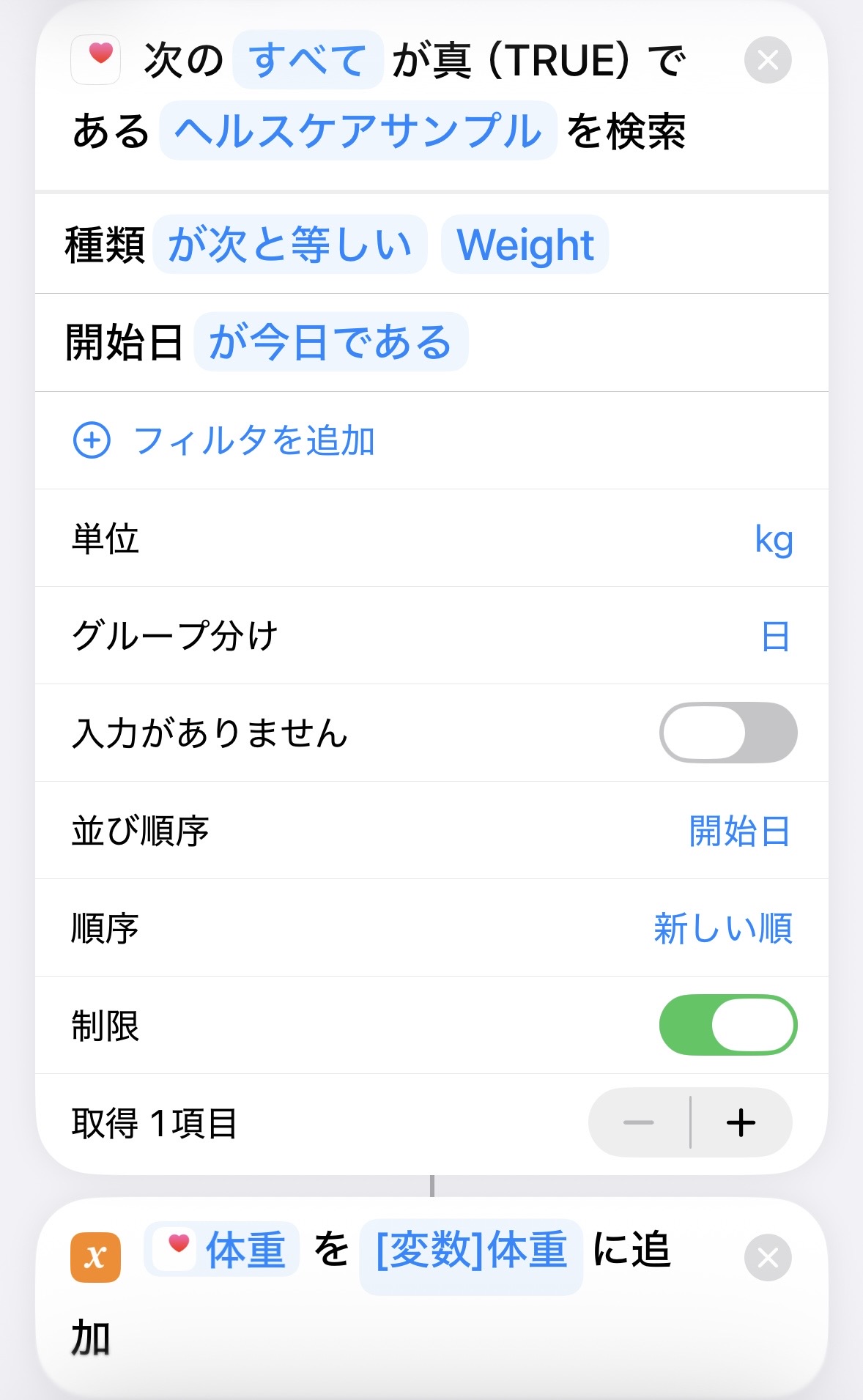Change 順序 from 新しい順
The height and width of the screenshot is (1400, 863).
coord(724,927)
